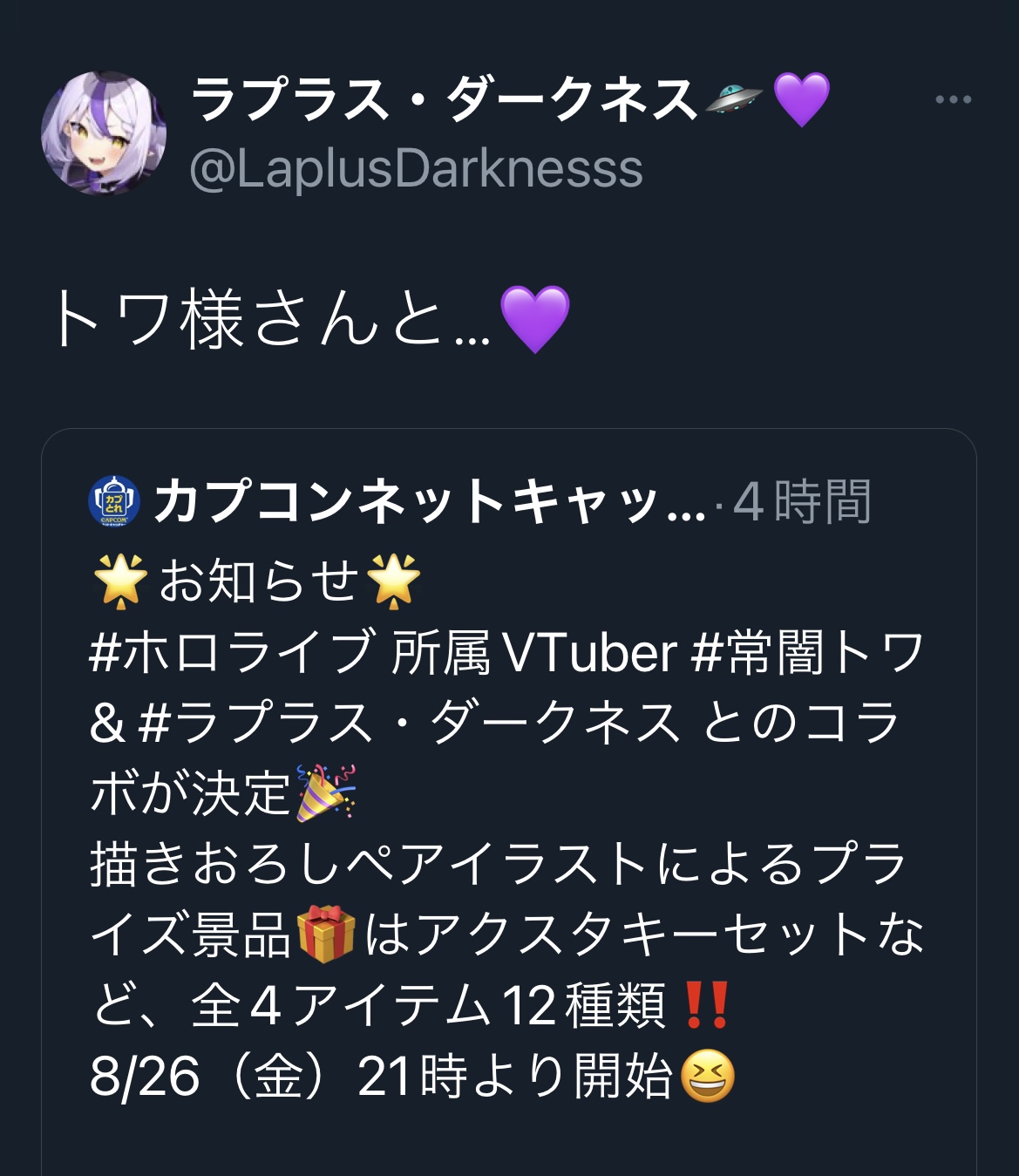1019x1176 pixels.
Task: Open the tweet's three-dot overflow menu
Action: (953, 99)
